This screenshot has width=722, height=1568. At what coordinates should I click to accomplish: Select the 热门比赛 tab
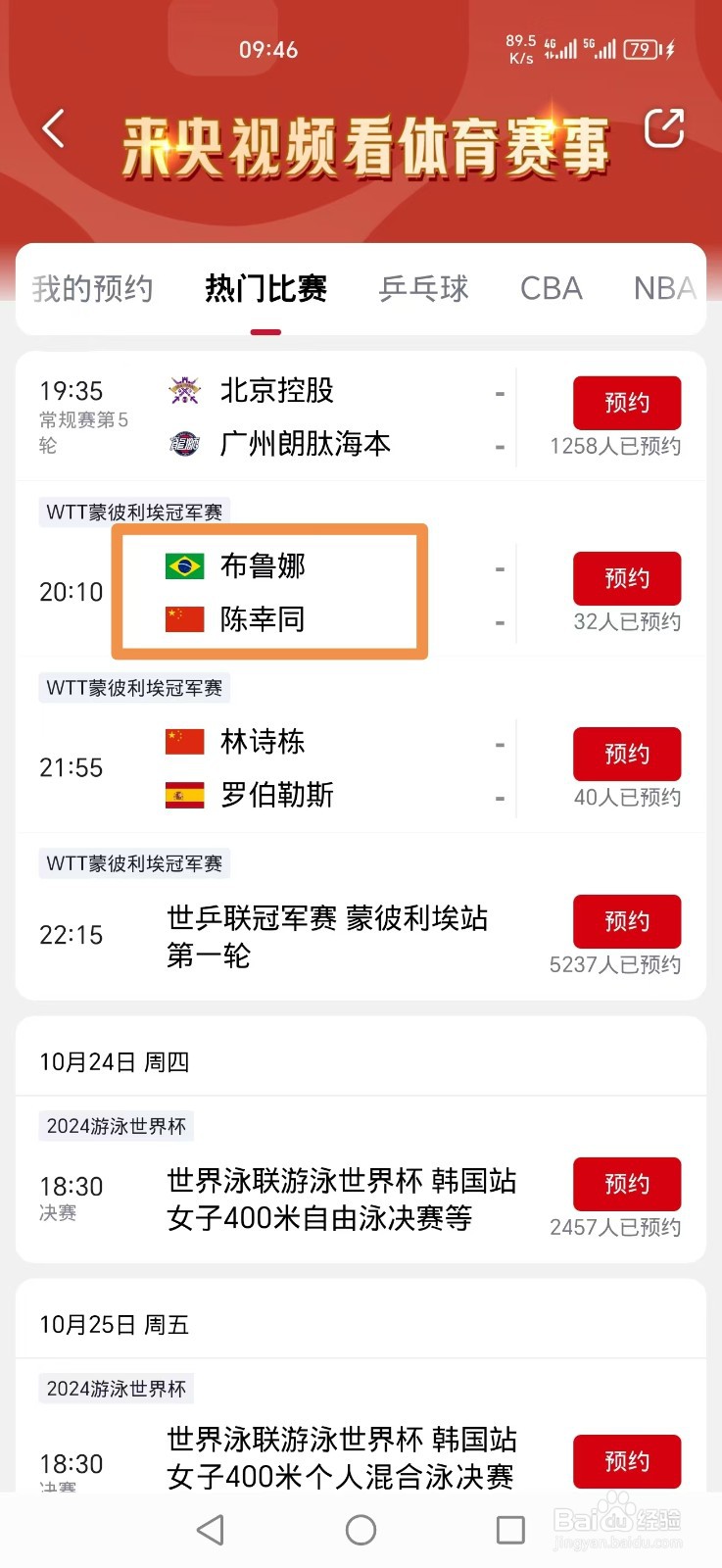pos(265,289)
